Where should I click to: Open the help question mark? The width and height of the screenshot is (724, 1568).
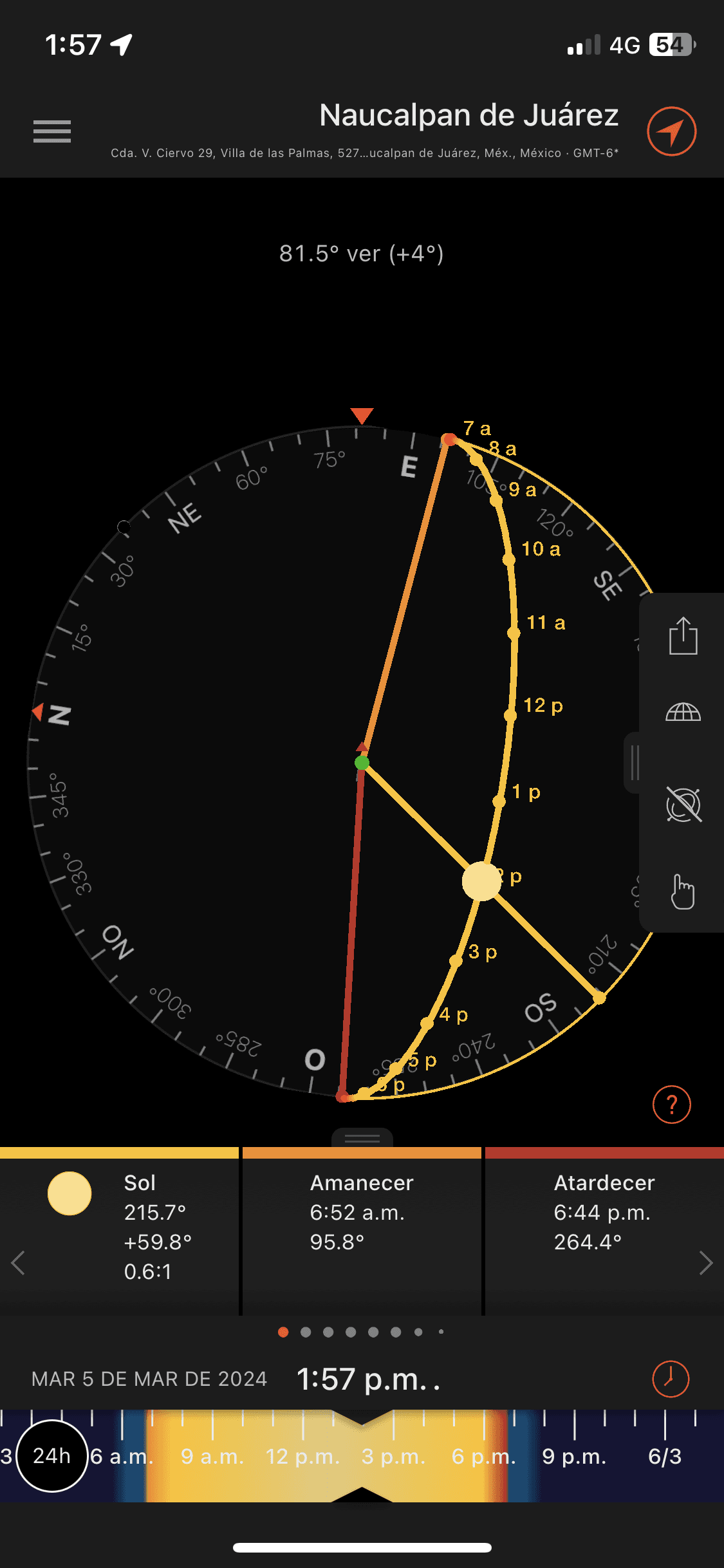tap(671, 1105)
